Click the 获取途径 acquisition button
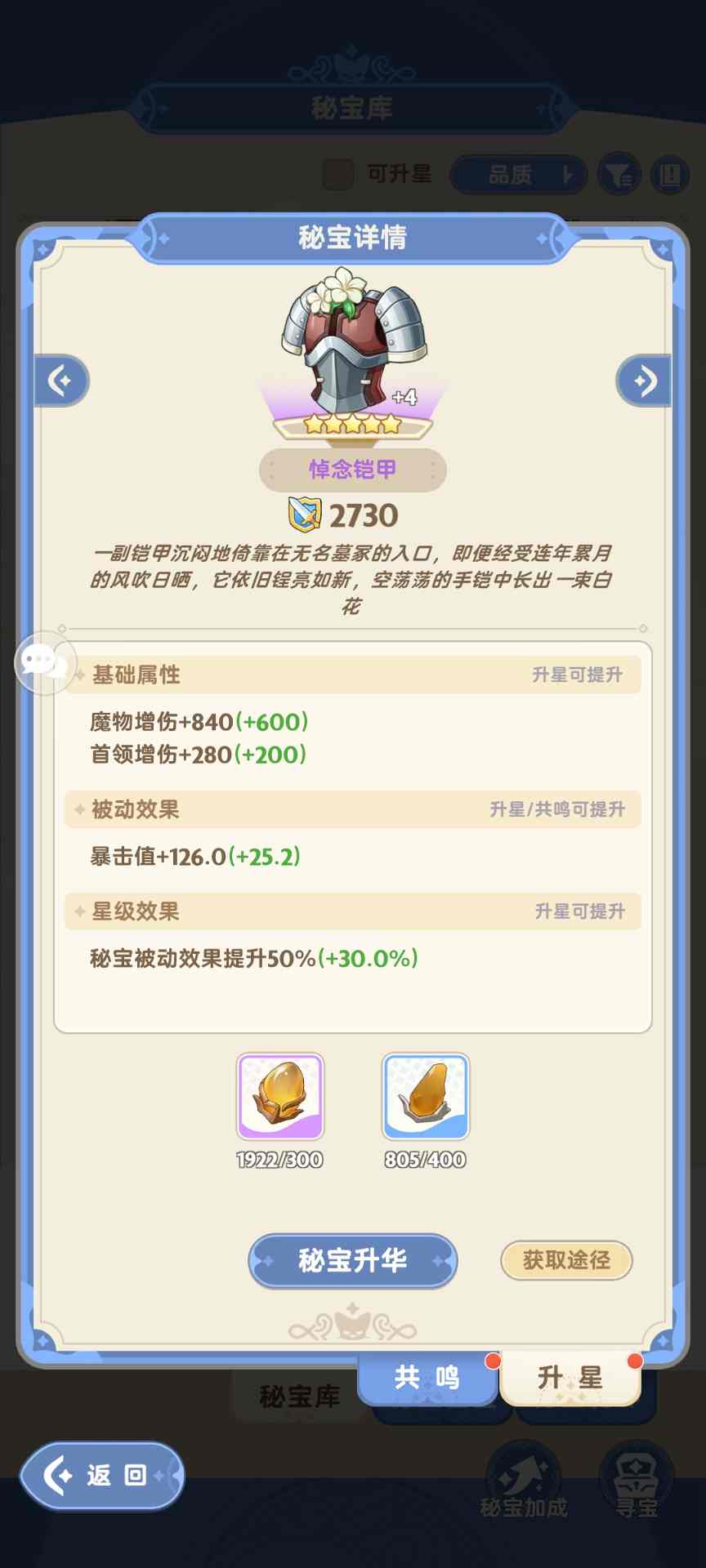The image size is (706, 1568). tap(566, 1261)
